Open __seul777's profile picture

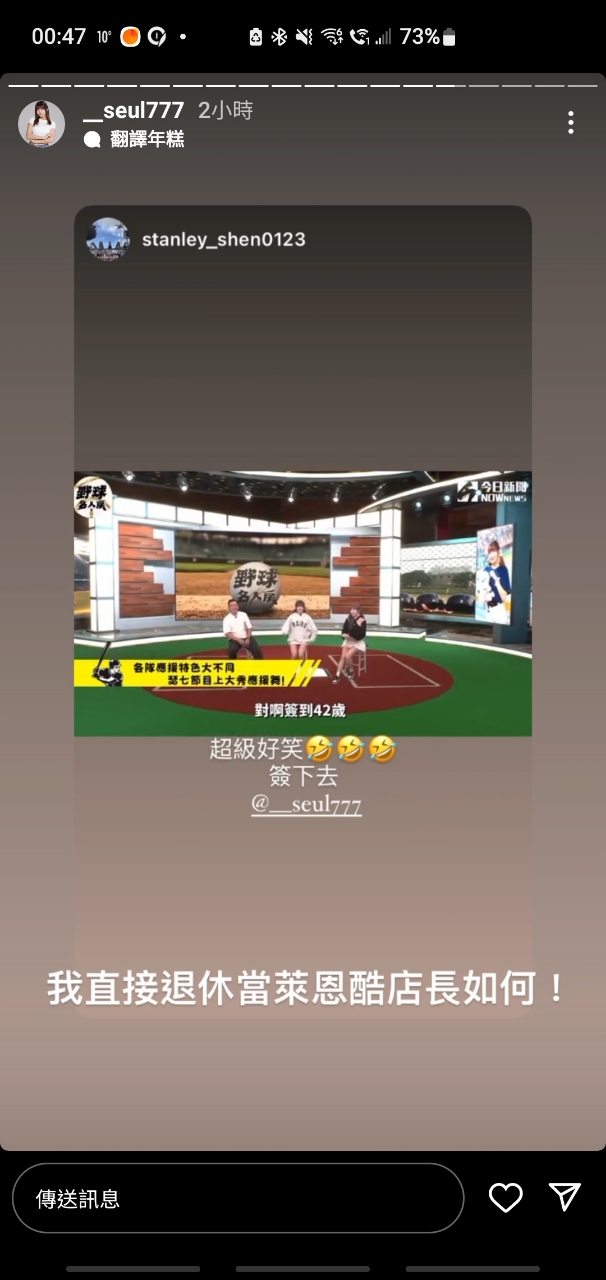point(42,124)
